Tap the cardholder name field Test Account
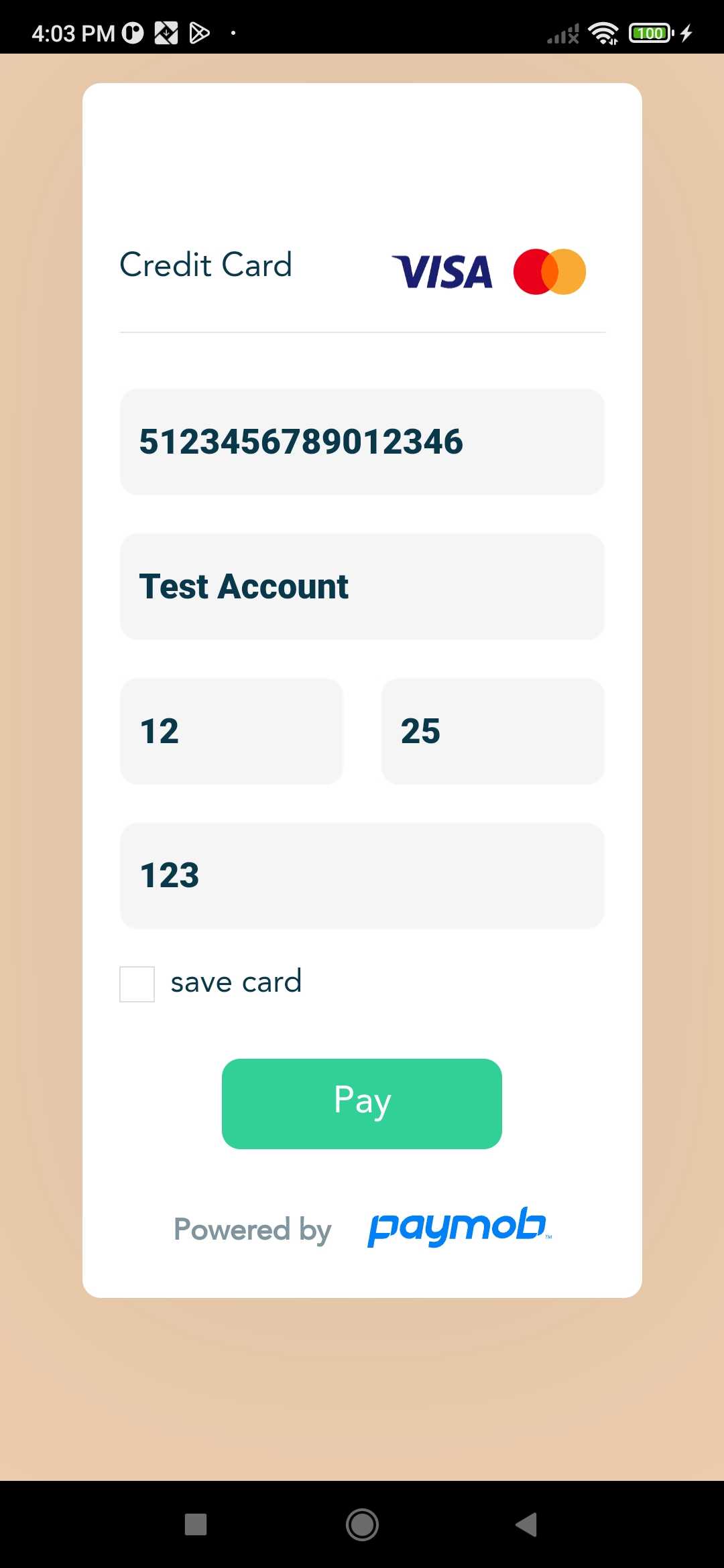Screen dimensions: 724x1568 tap(362, 586)
